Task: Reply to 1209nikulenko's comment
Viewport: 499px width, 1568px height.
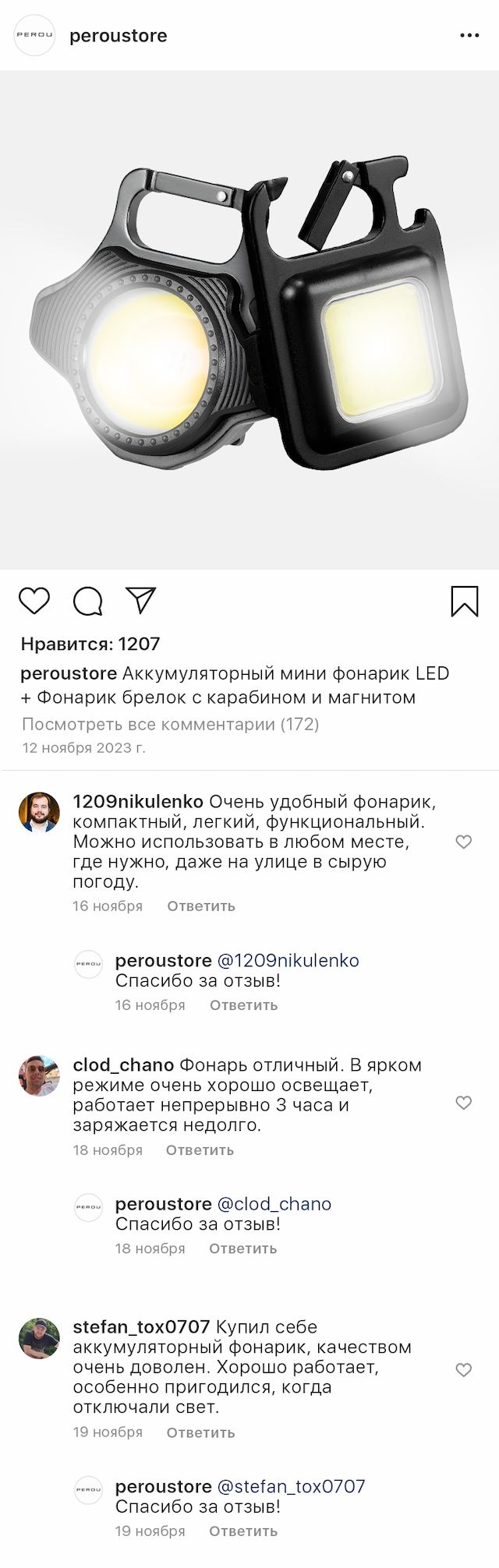Action: tap(200, 906)
